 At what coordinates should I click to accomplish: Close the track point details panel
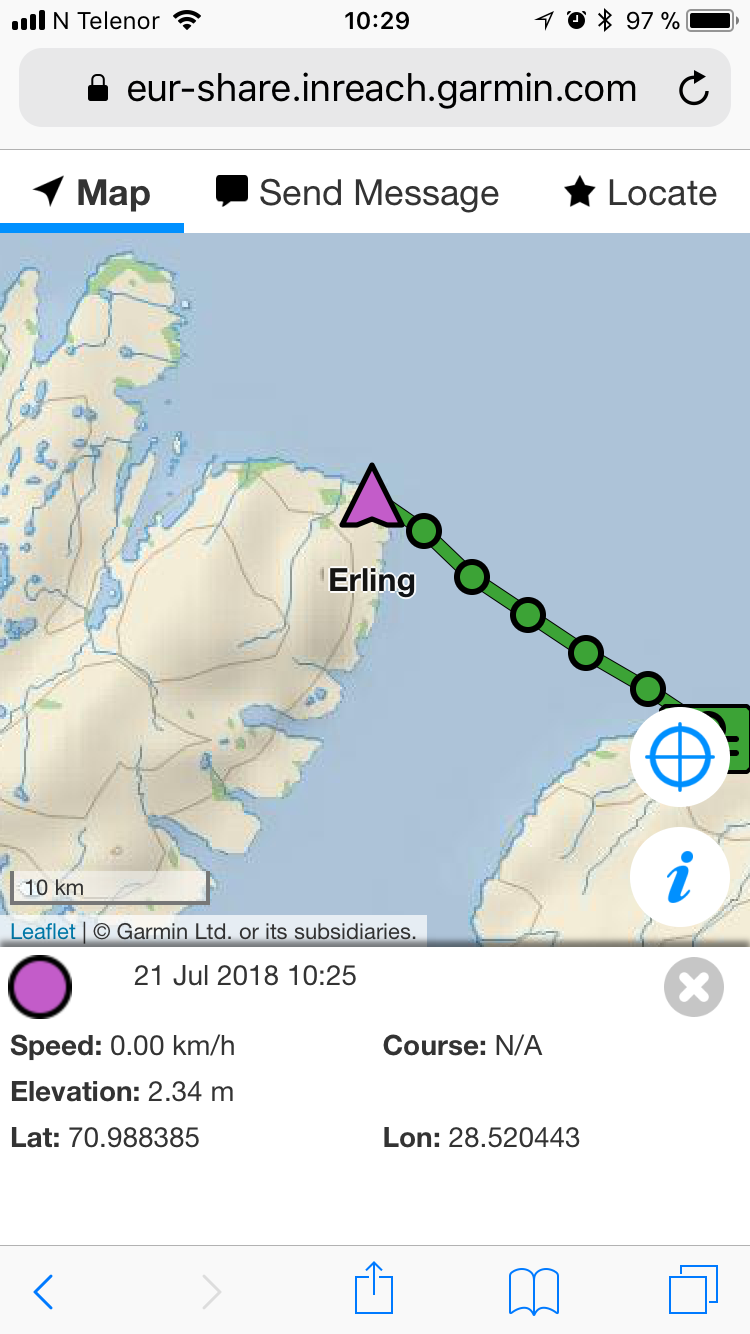point(693,987)
